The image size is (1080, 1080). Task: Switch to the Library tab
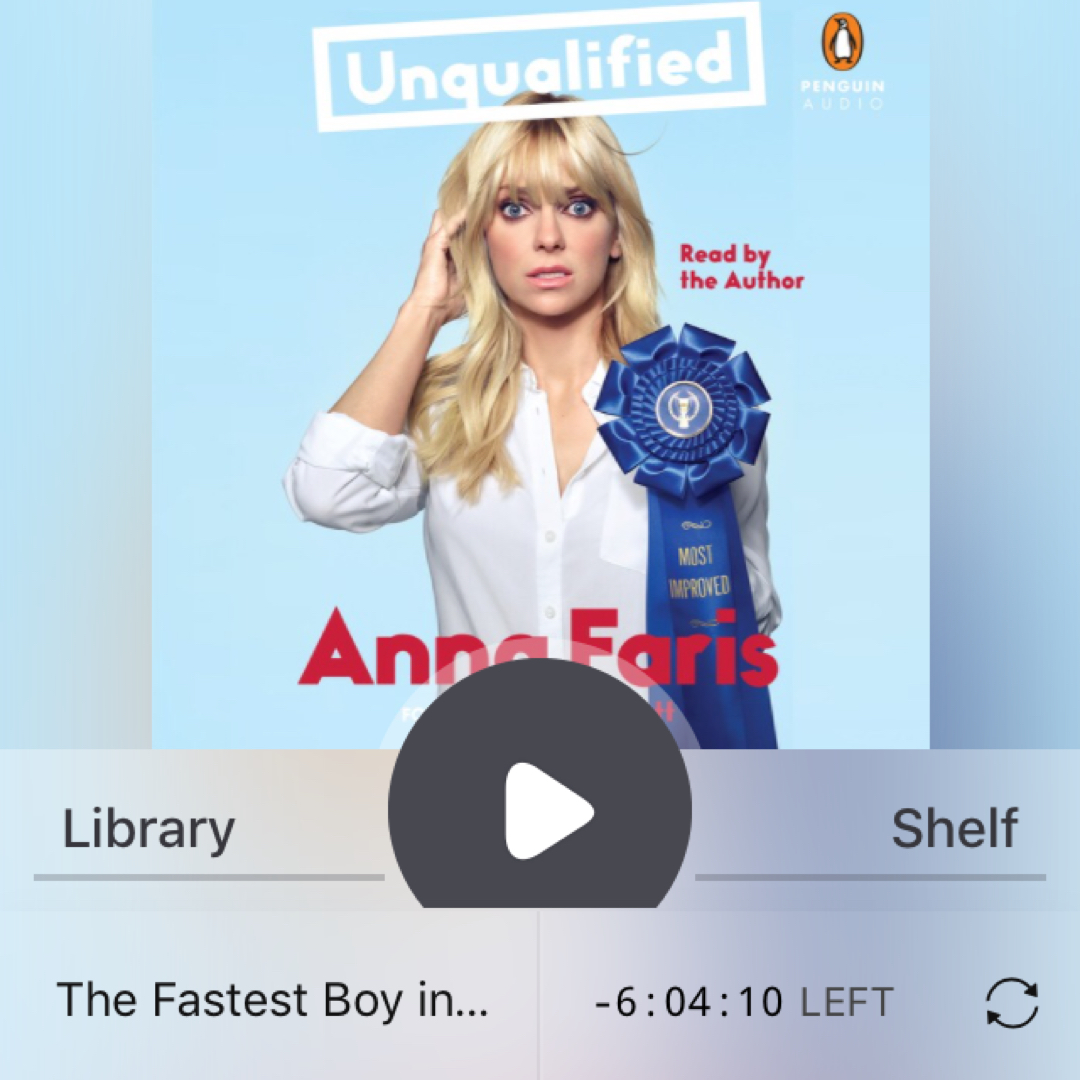[x=150, y=830]
